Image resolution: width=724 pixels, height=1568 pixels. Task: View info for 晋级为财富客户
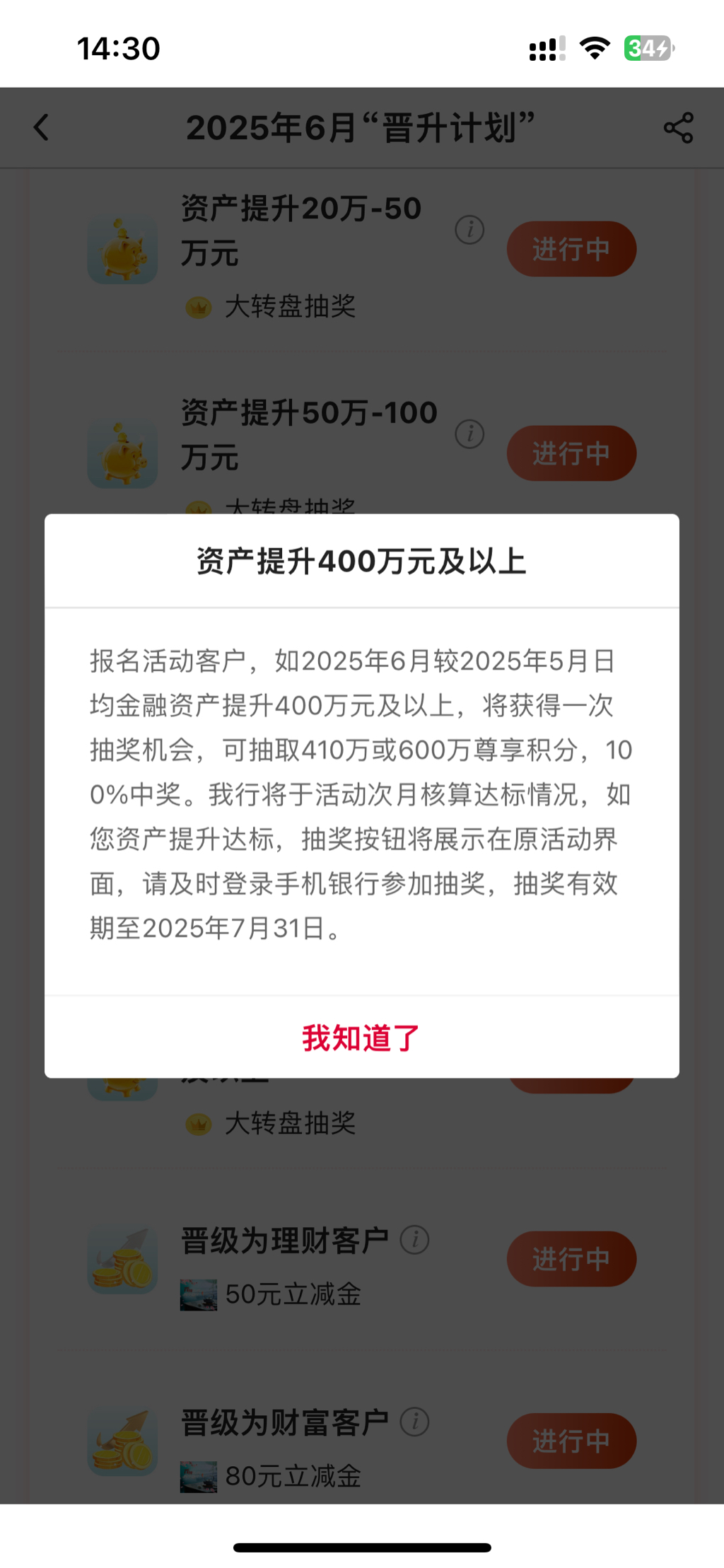click(415, 1422)
